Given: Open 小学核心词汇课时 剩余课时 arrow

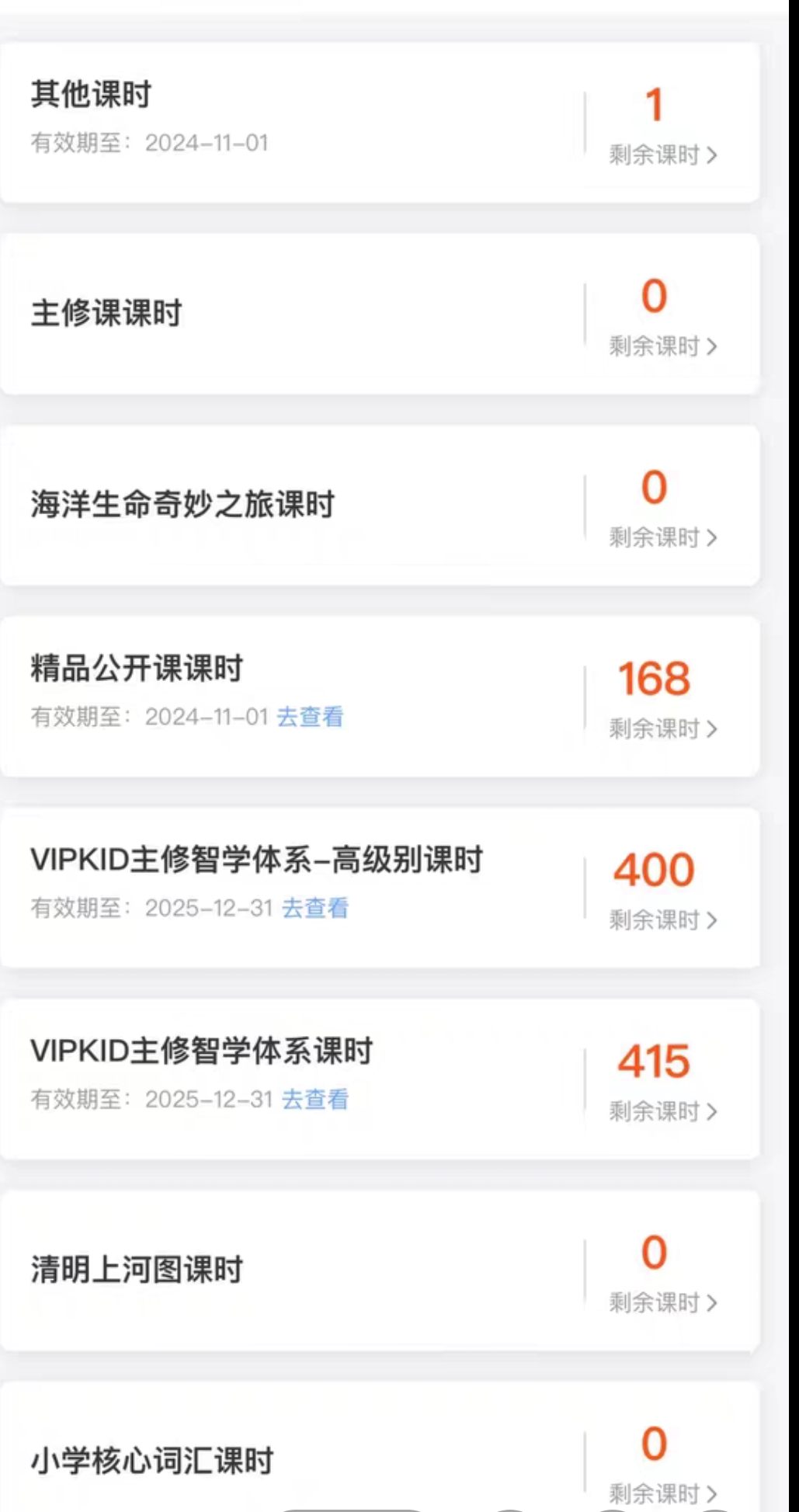Looking at the screenshot, I should pyautogui.click(x=664, y=1492).
